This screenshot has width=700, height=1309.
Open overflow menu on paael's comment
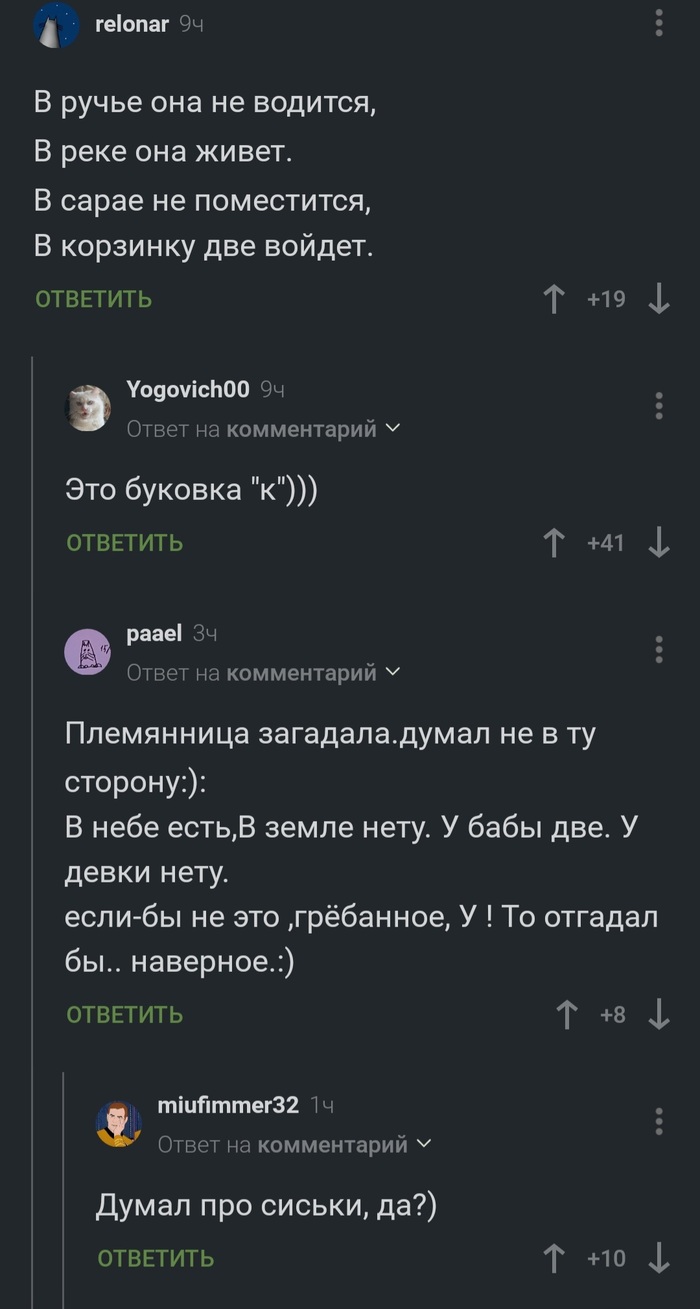[x=659, y=649]
